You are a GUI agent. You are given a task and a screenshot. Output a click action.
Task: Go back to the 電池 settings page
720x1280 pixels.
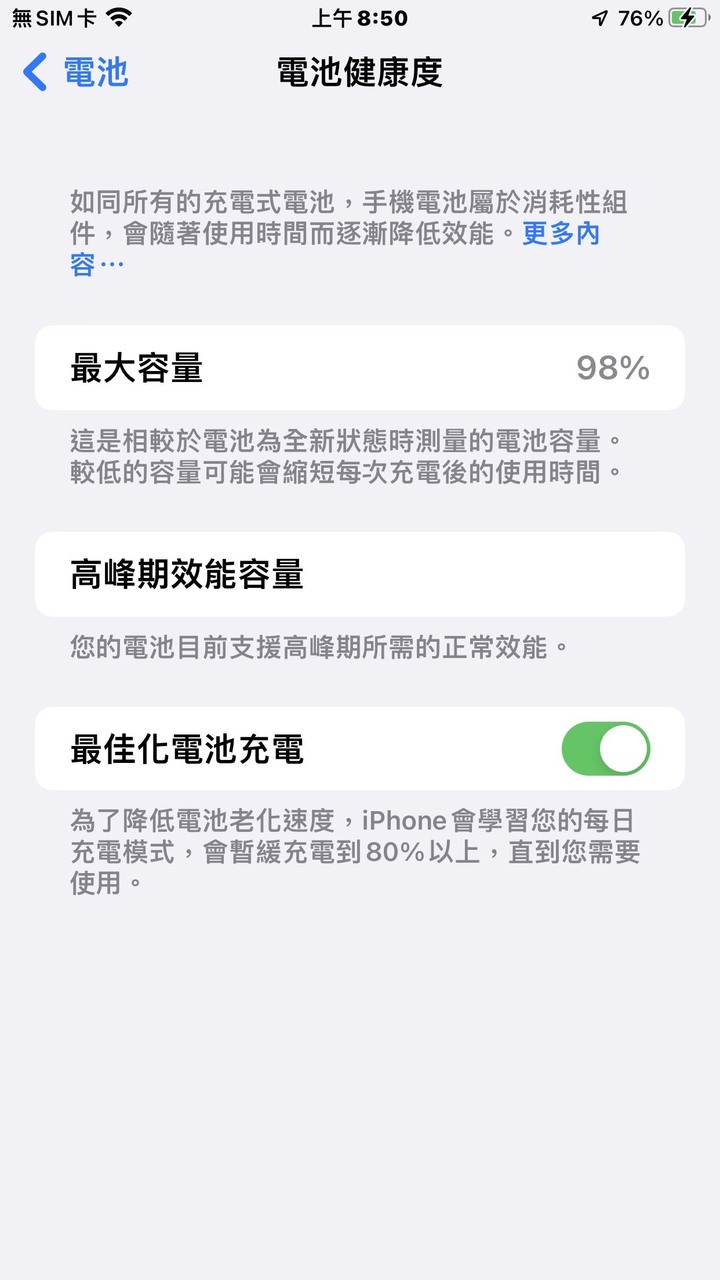(76, 72)
